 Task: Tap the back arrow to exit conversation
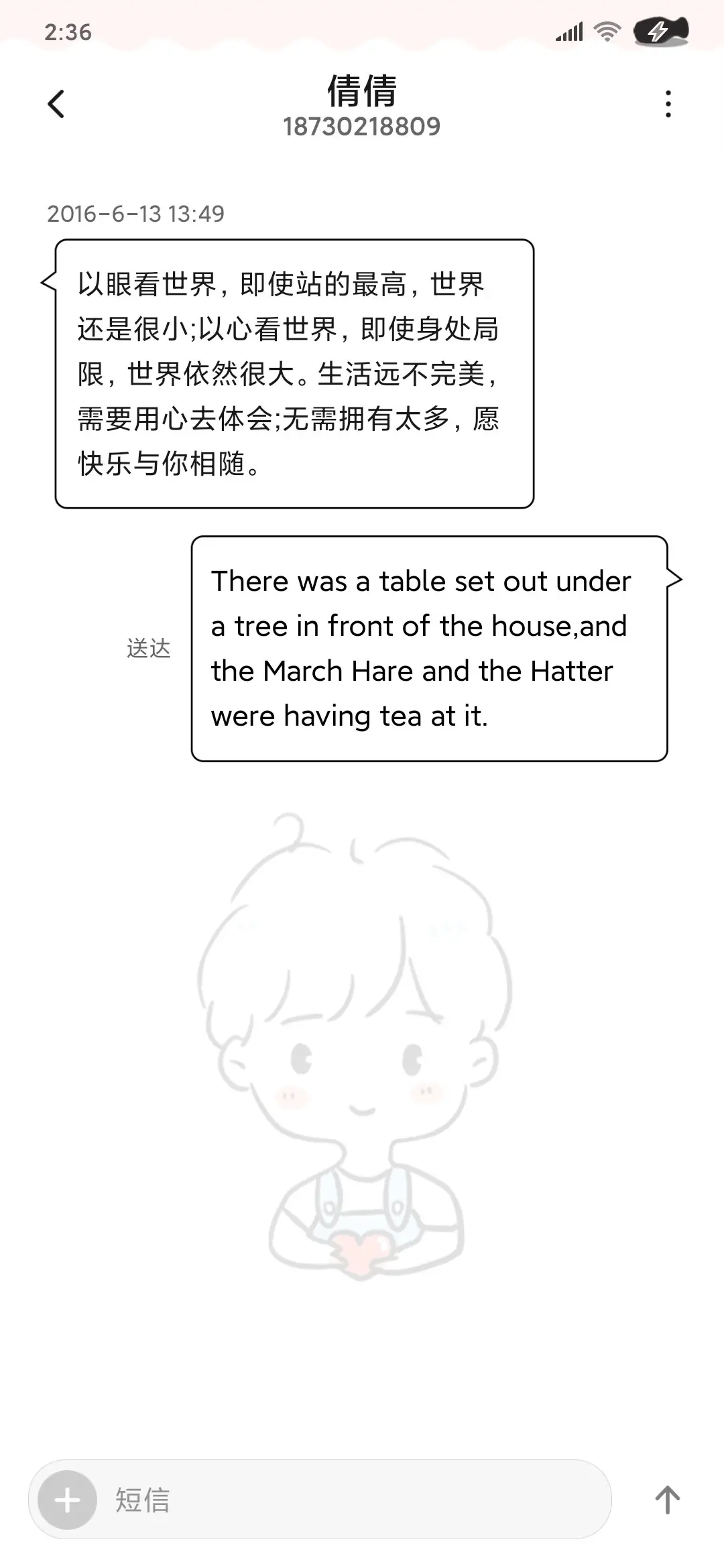click(56, 104)
